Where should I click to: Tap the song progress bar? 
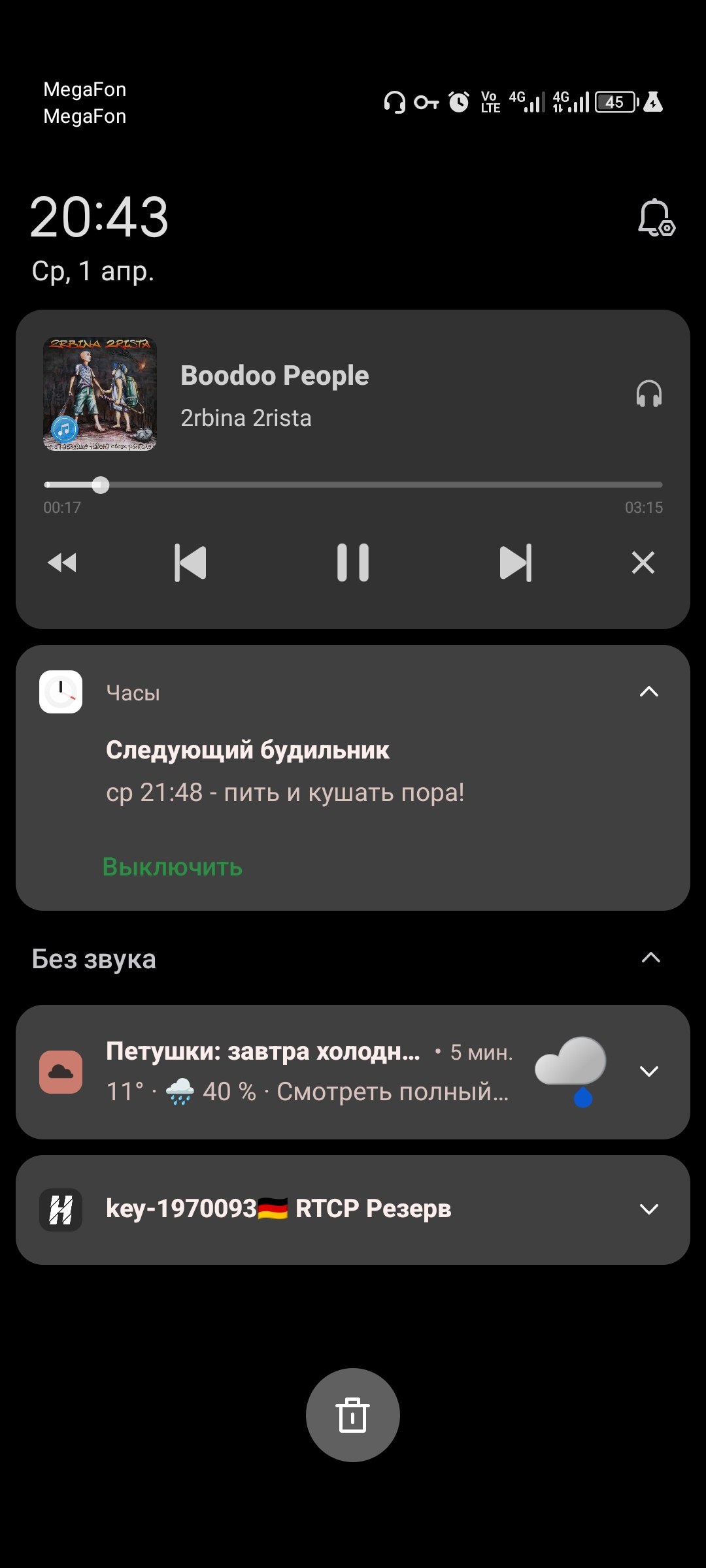[353, 485]
